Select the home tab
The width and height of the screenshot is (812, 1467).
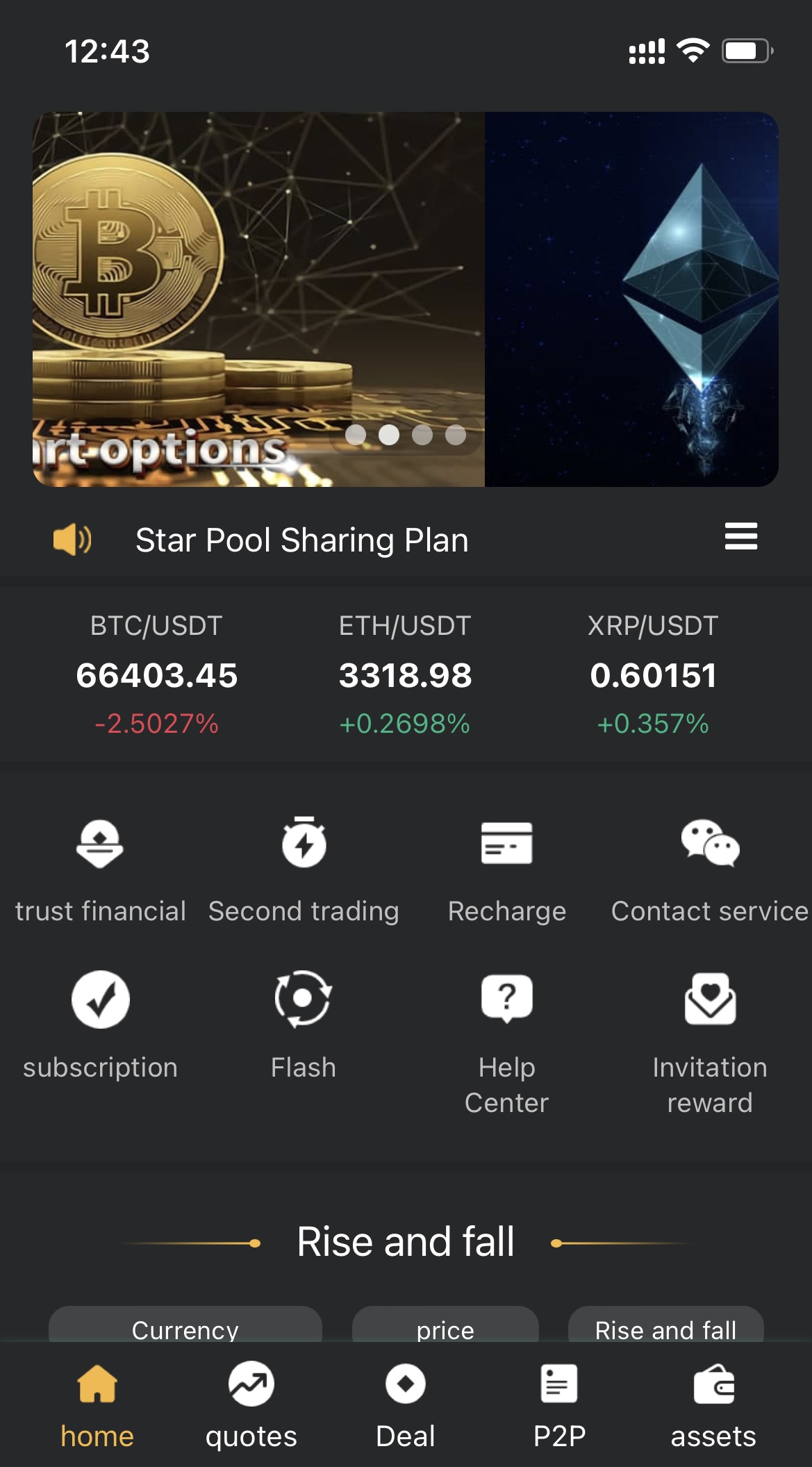pyautogui.click(x=97, y=1404)
